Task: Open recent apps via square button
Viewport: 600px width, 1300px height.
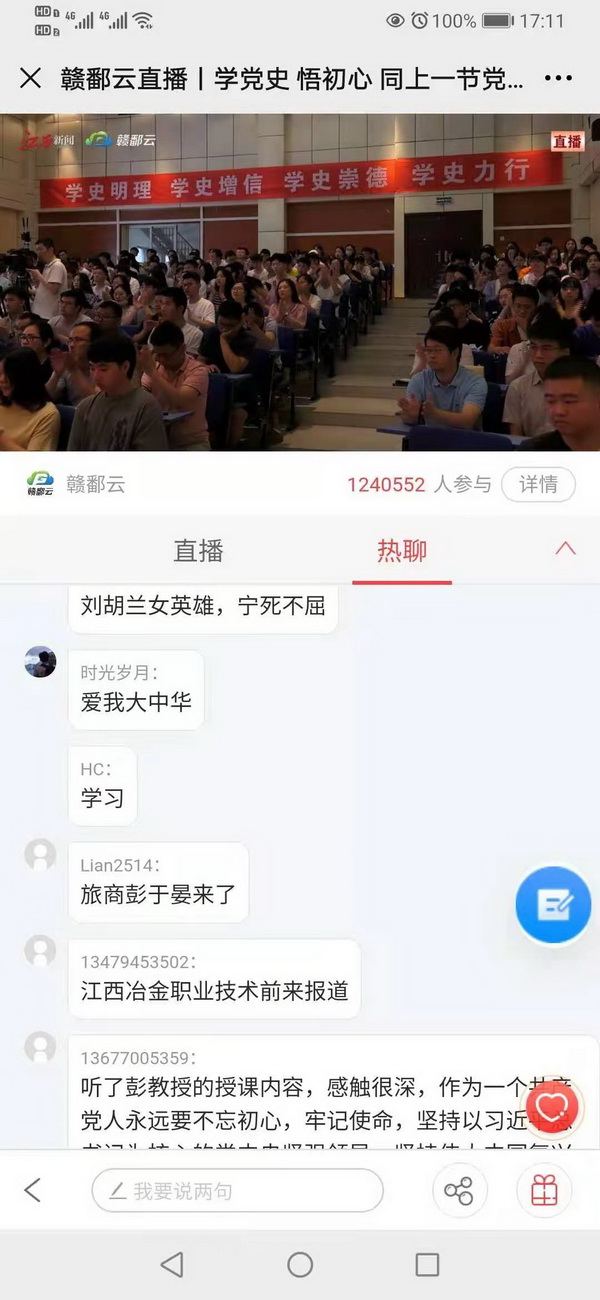Action: tap(427, 1265)
